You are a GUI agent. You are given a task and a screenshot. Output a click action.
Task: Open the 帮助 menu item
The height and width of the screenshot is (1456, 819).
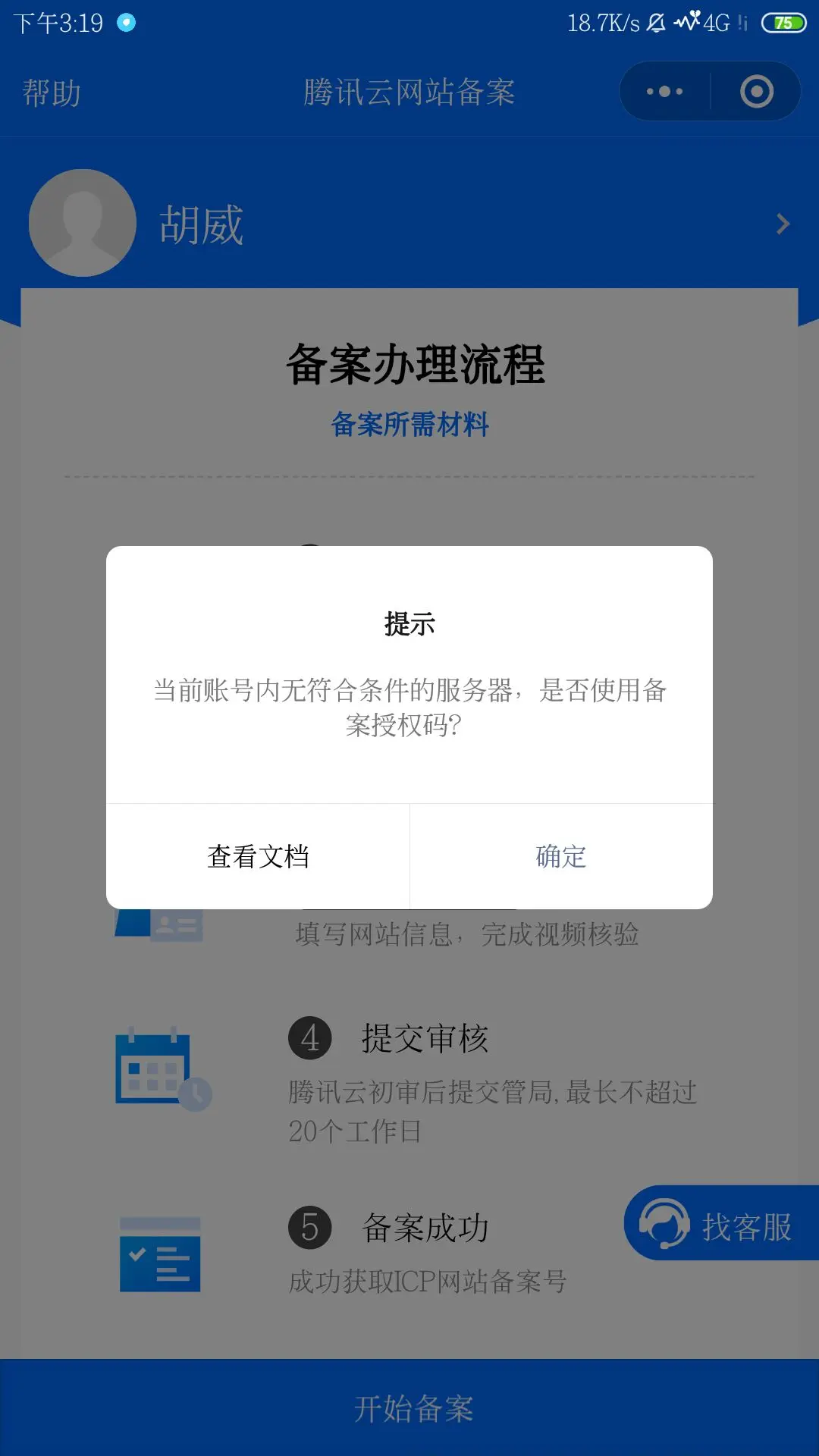pyautogui.click(x=50, y=93)
